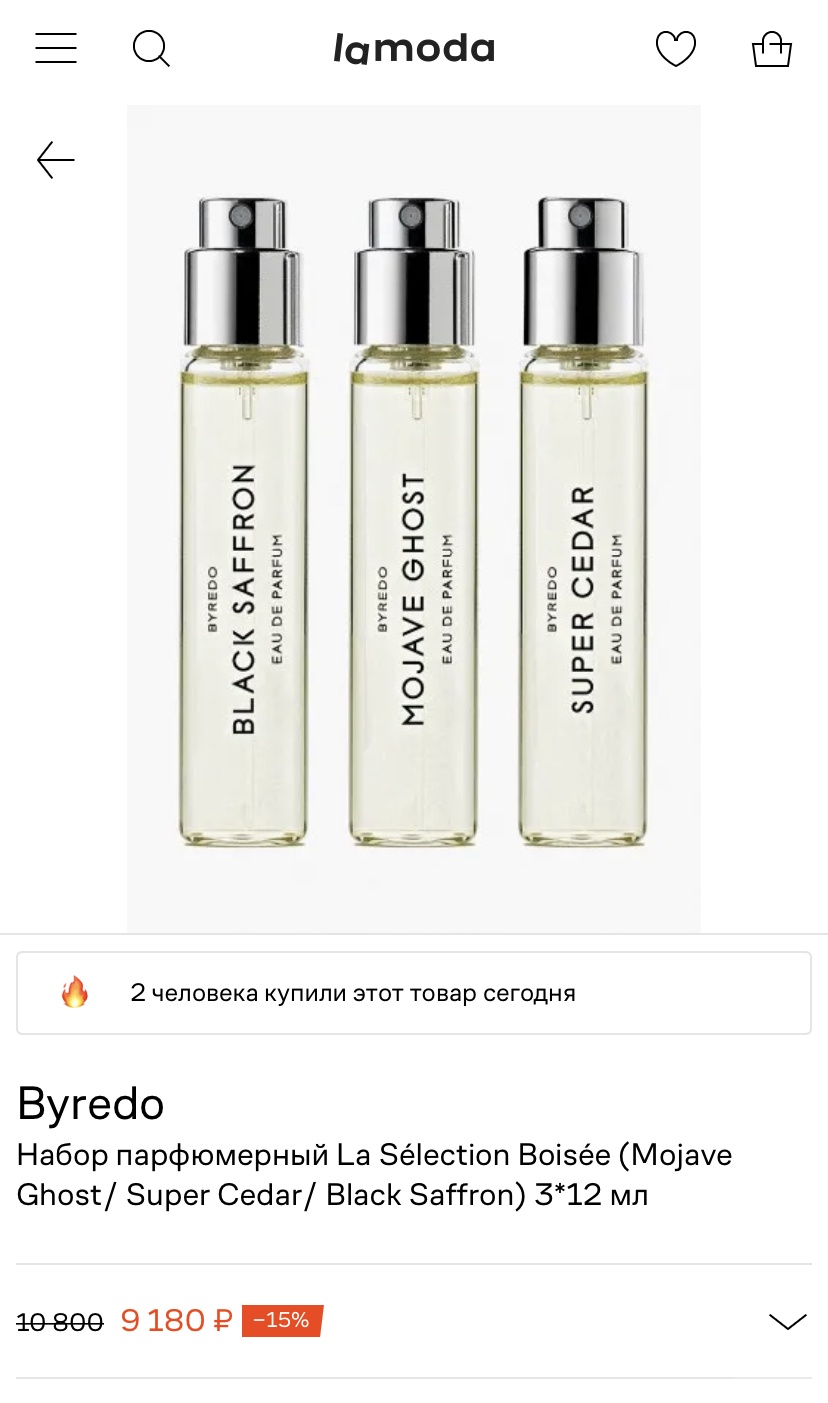This screenshot has height=1403, width=828.
Task: Open the La Sélection Boisée product title
Action: [375, 1173]
